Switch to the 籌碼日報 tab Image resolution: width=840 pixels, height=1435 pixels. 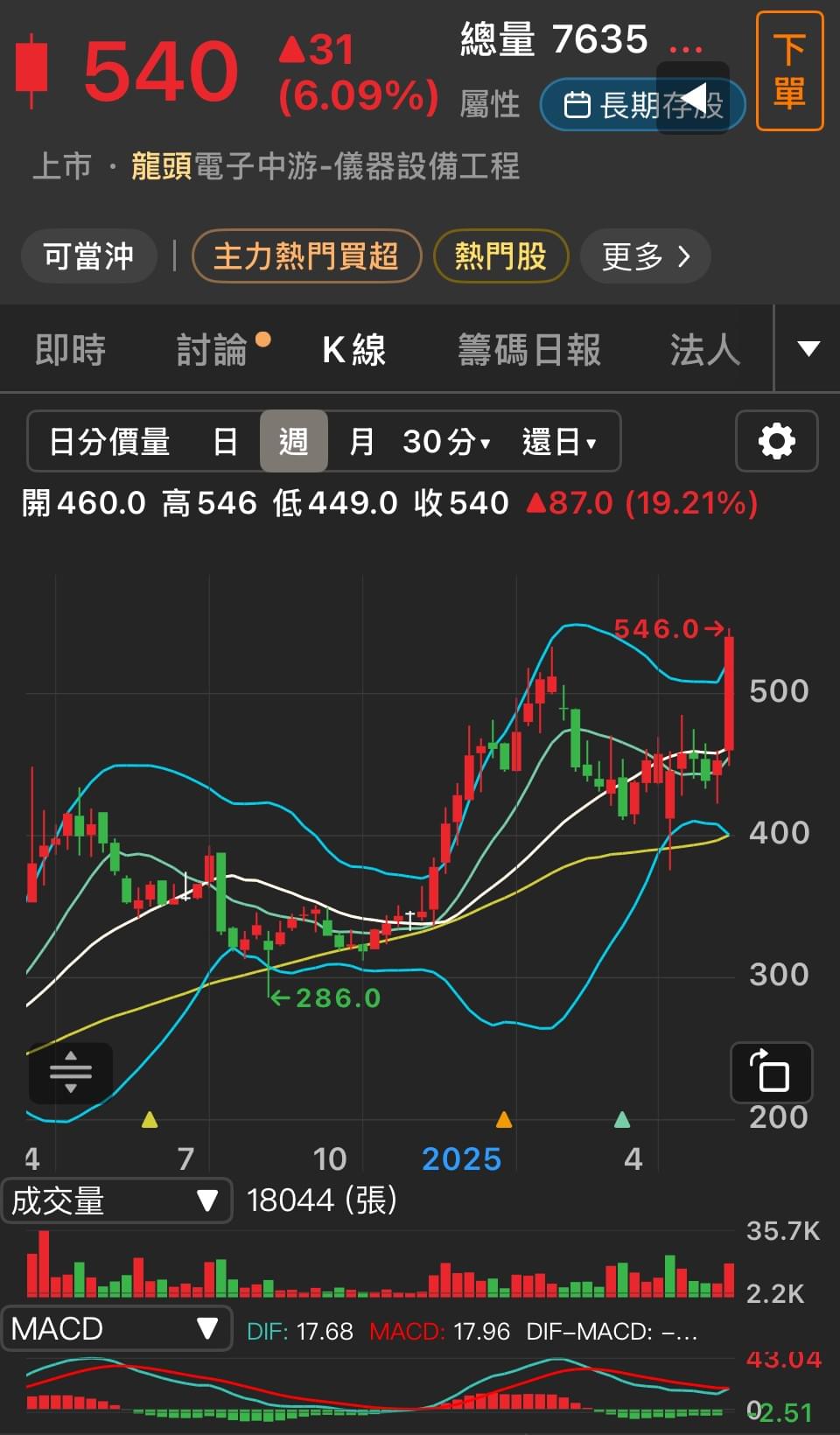[529, 350]
